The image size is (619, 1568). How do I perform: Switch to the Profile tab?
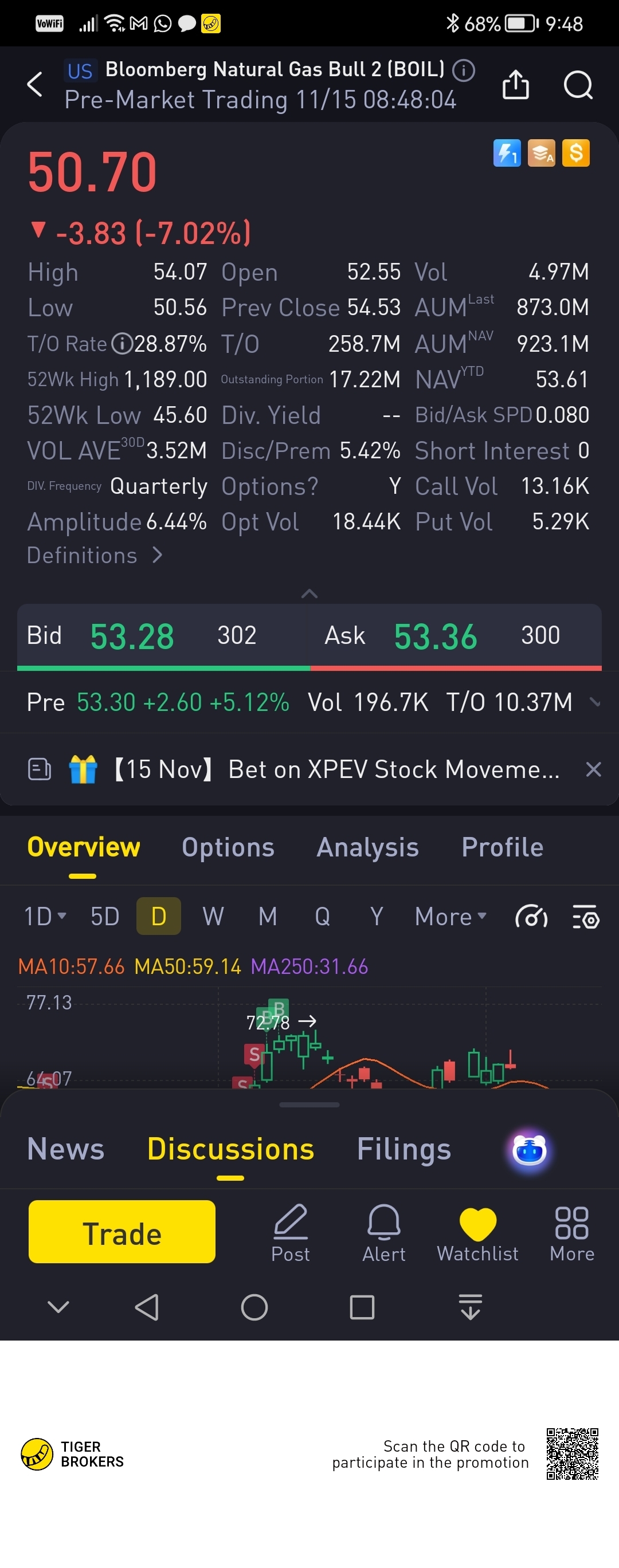coord(502,847)
